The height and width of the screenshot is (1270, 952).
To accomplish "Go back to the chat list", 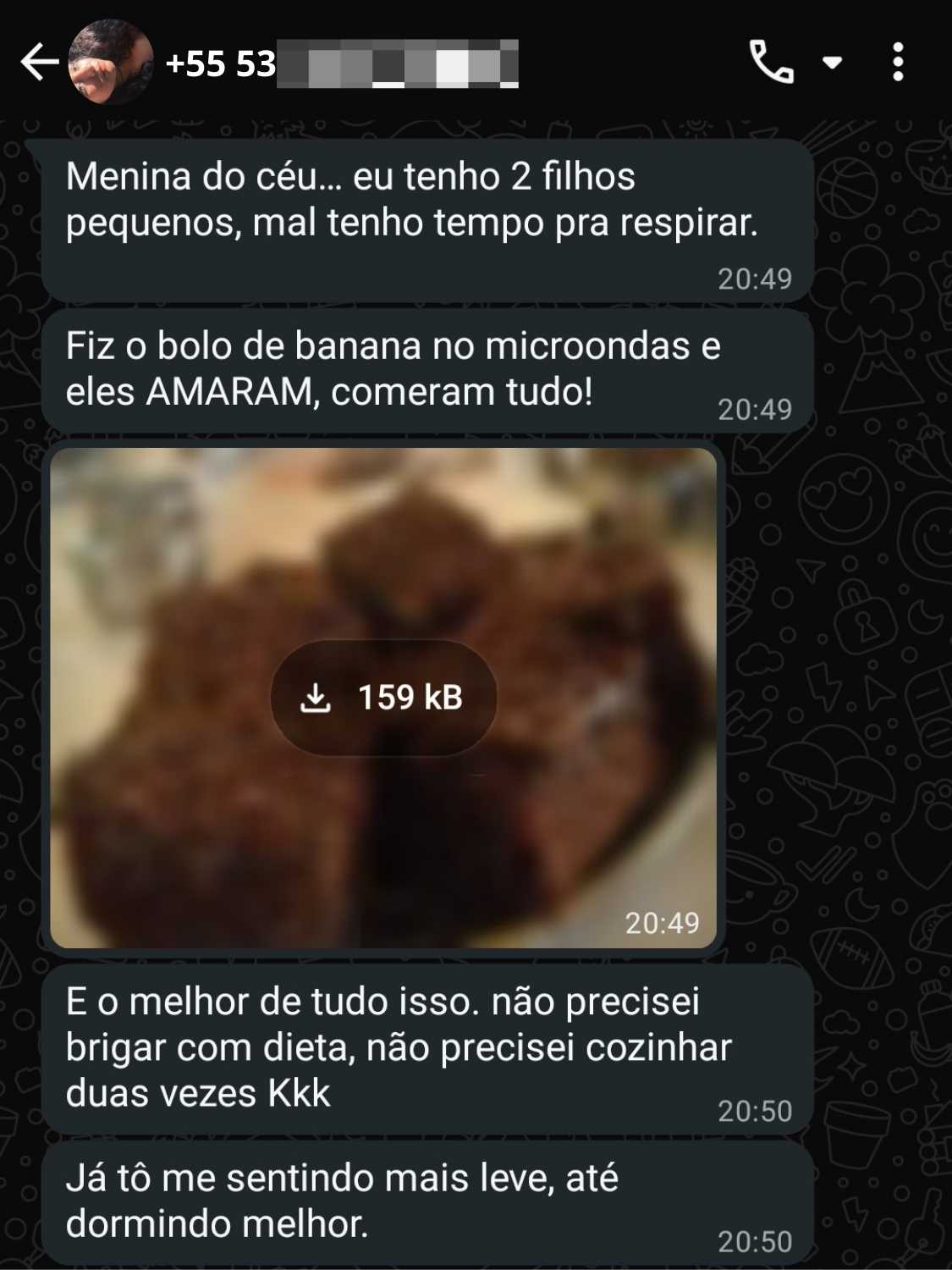I will point(38,63).
